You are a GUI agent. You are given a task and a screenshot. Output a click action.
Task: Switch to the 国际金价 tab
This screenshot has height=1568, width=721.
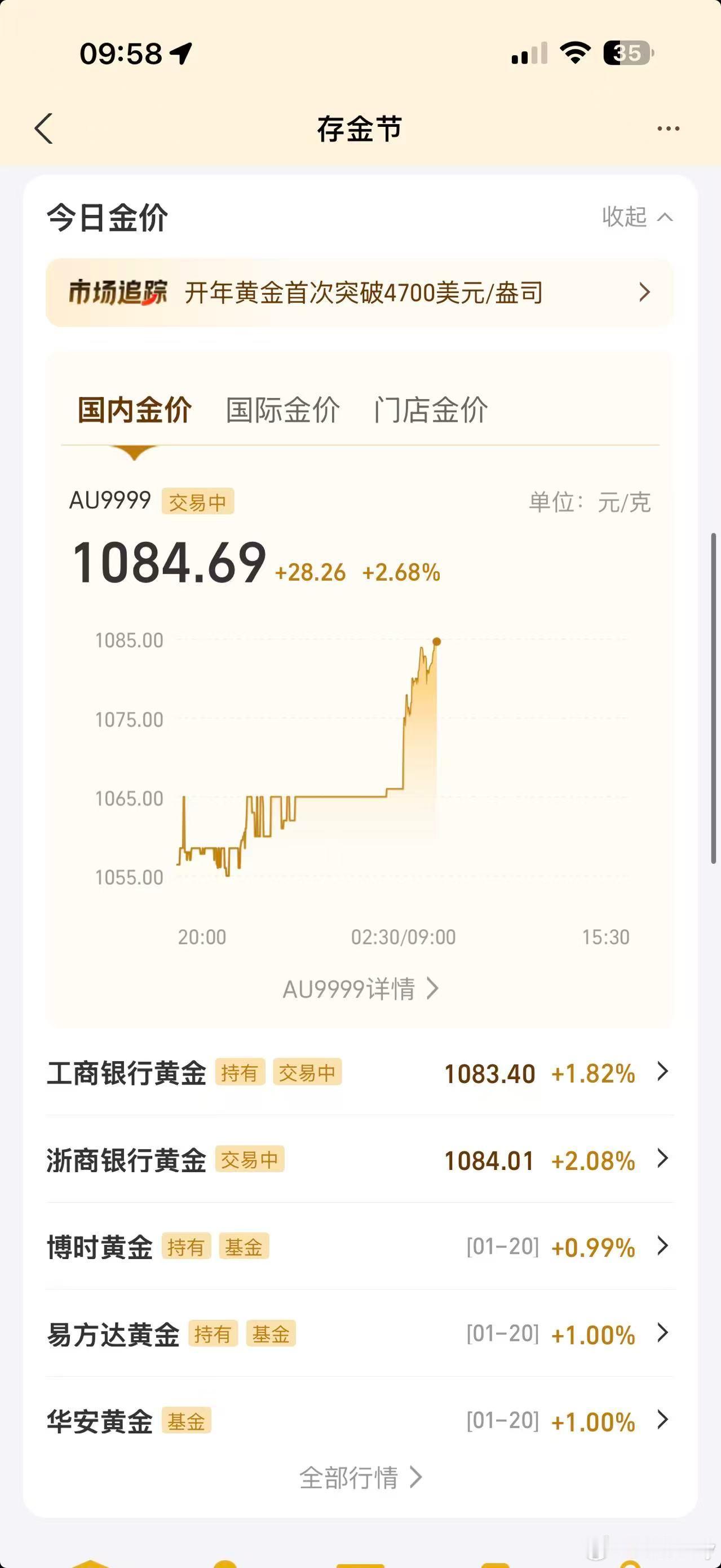tap(283, 410)
